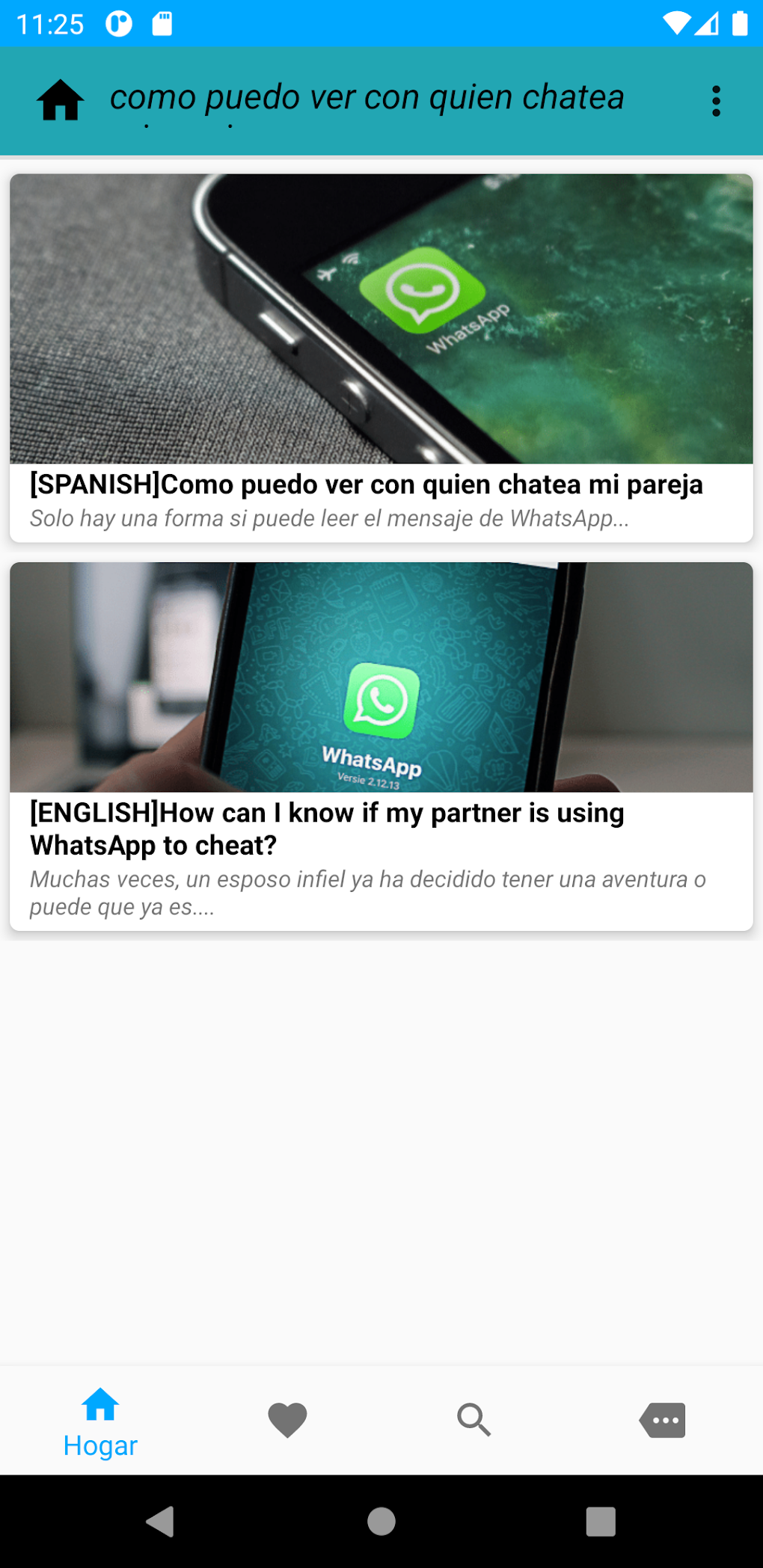Go to the search tab

point(474,1420)
